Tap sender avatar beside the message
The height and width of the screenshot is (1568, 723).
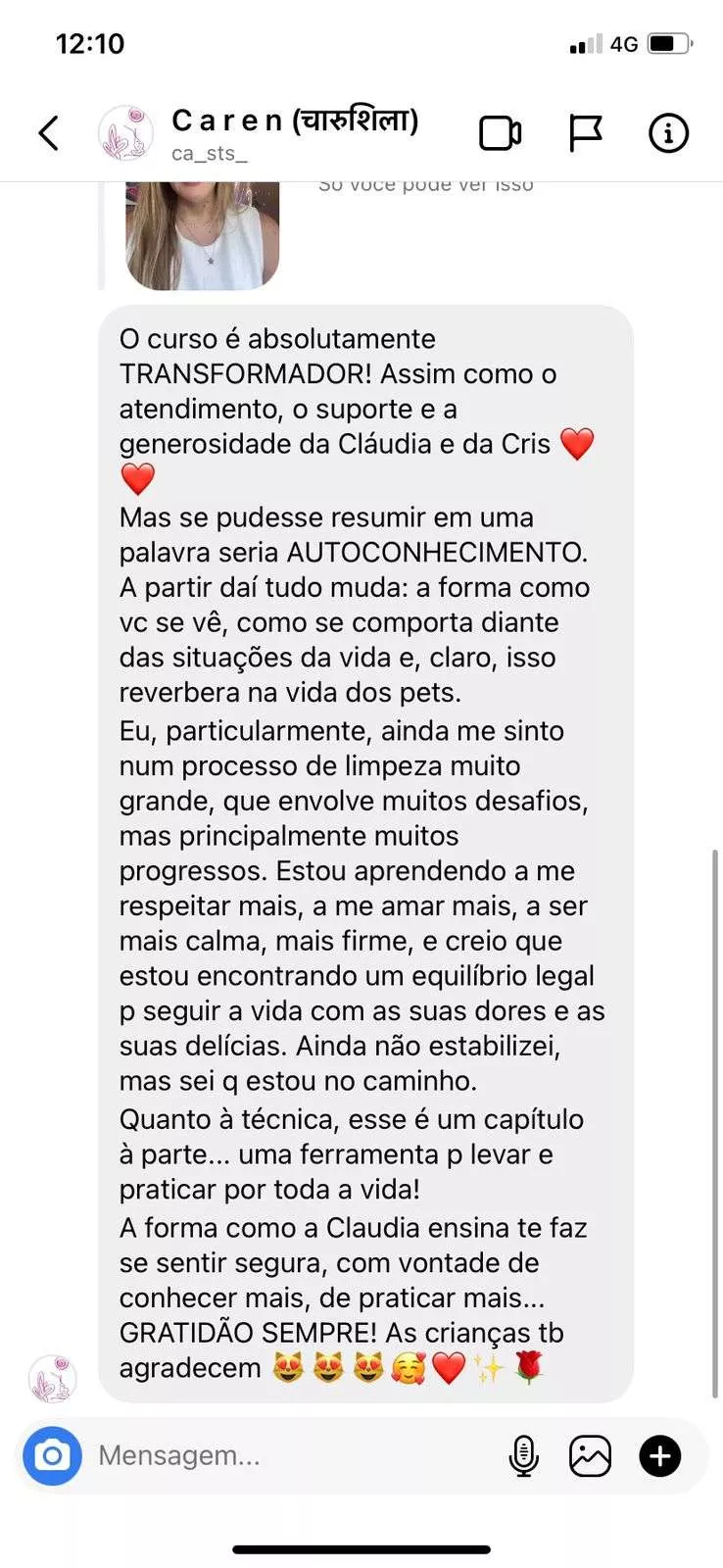pos(53,1379)
